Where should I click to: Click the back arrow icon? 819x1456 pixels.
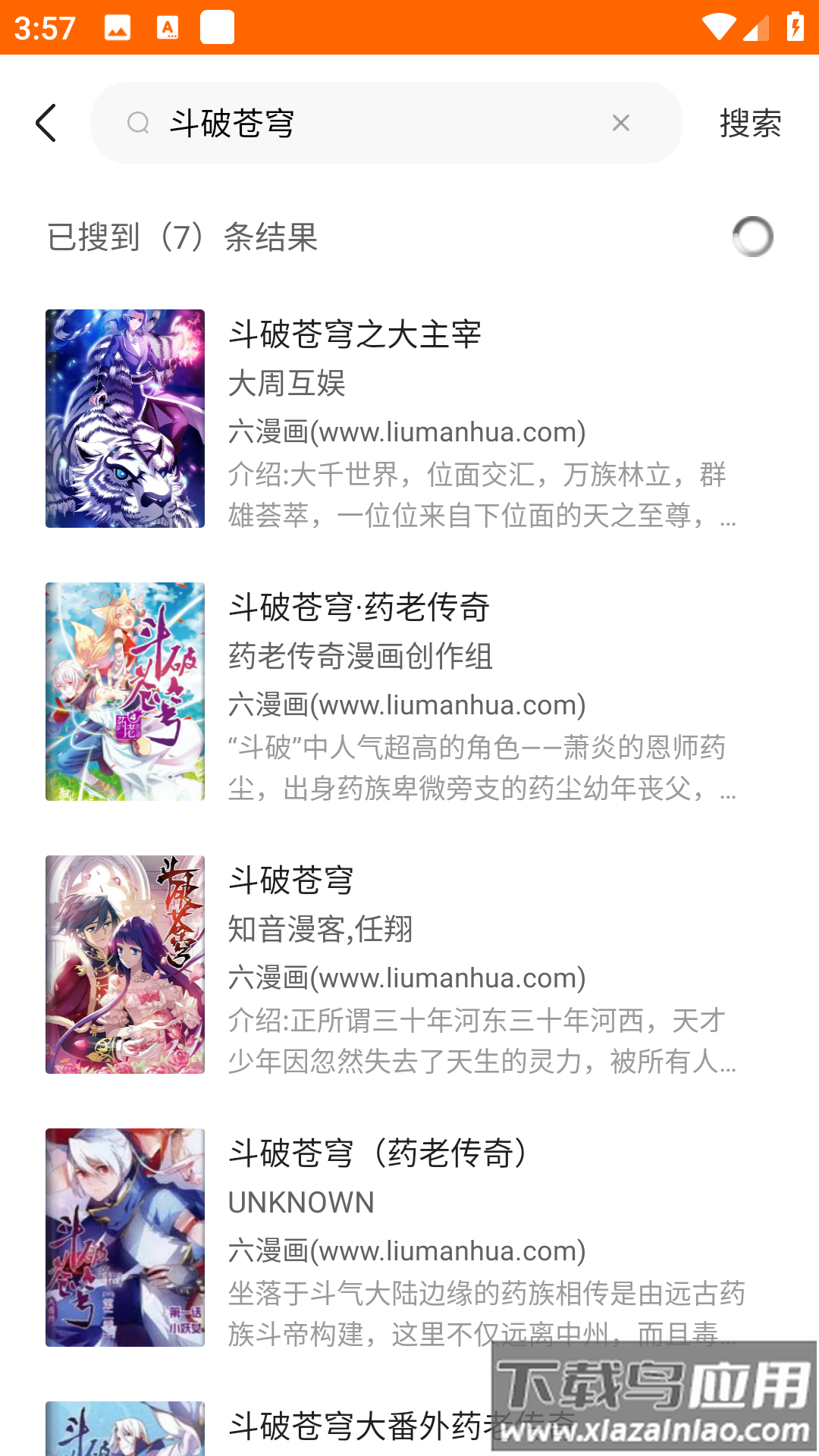click(x=47, y=122)
